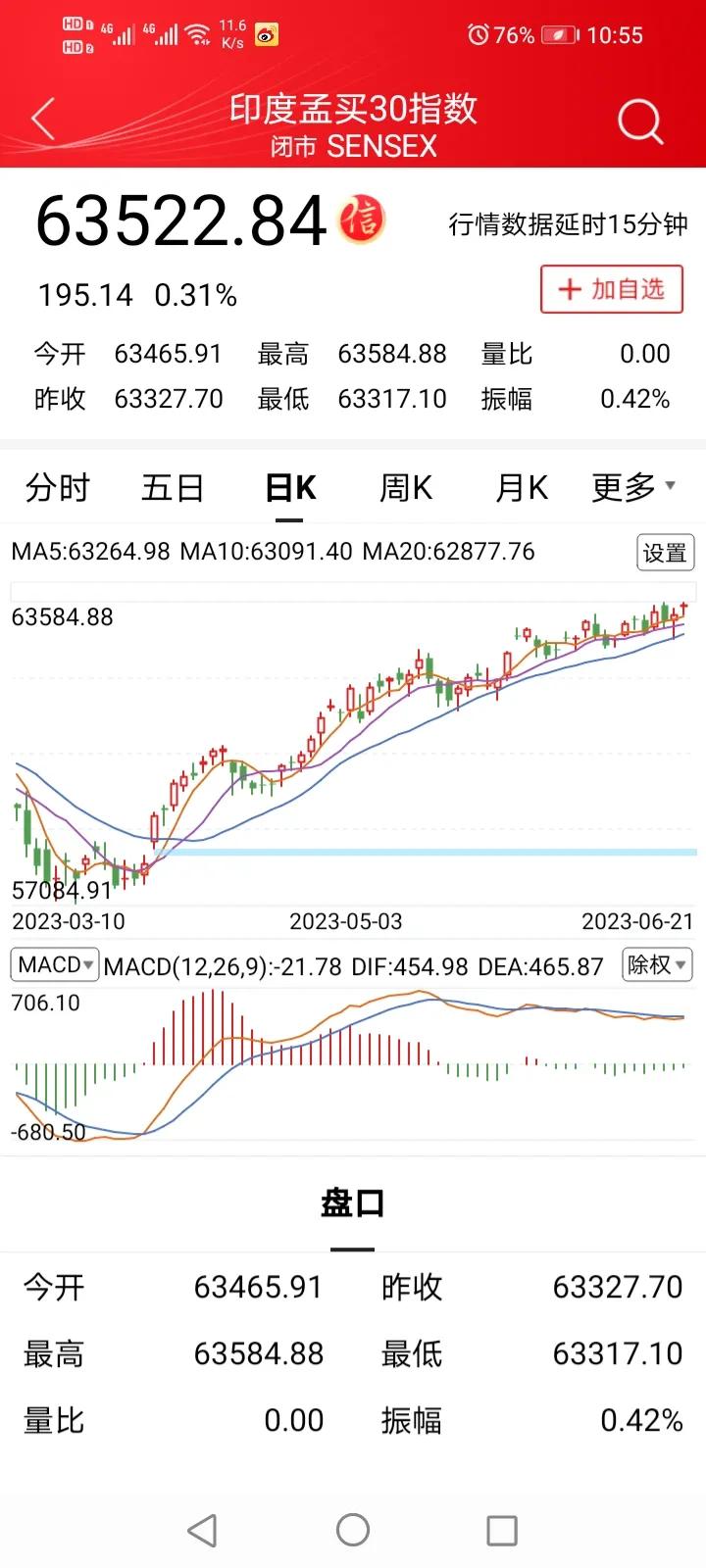
Task: Open recent apps with the square nav button
Action: [x=502, y=1528]
